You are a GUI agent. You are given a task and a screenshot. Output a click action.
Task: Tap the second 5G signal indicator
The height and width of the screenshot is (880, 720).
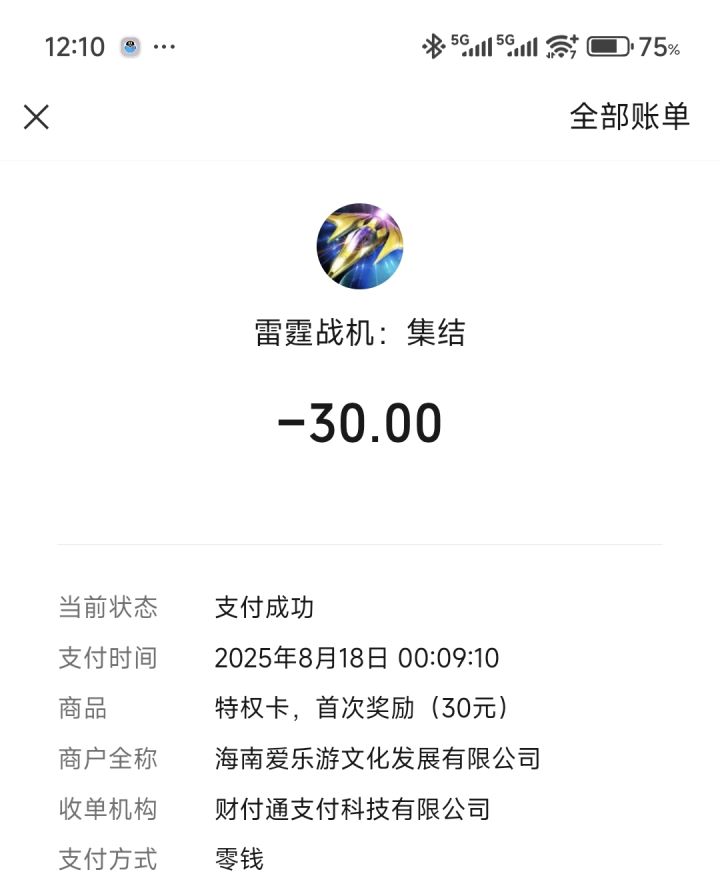[x=520, y=46]
